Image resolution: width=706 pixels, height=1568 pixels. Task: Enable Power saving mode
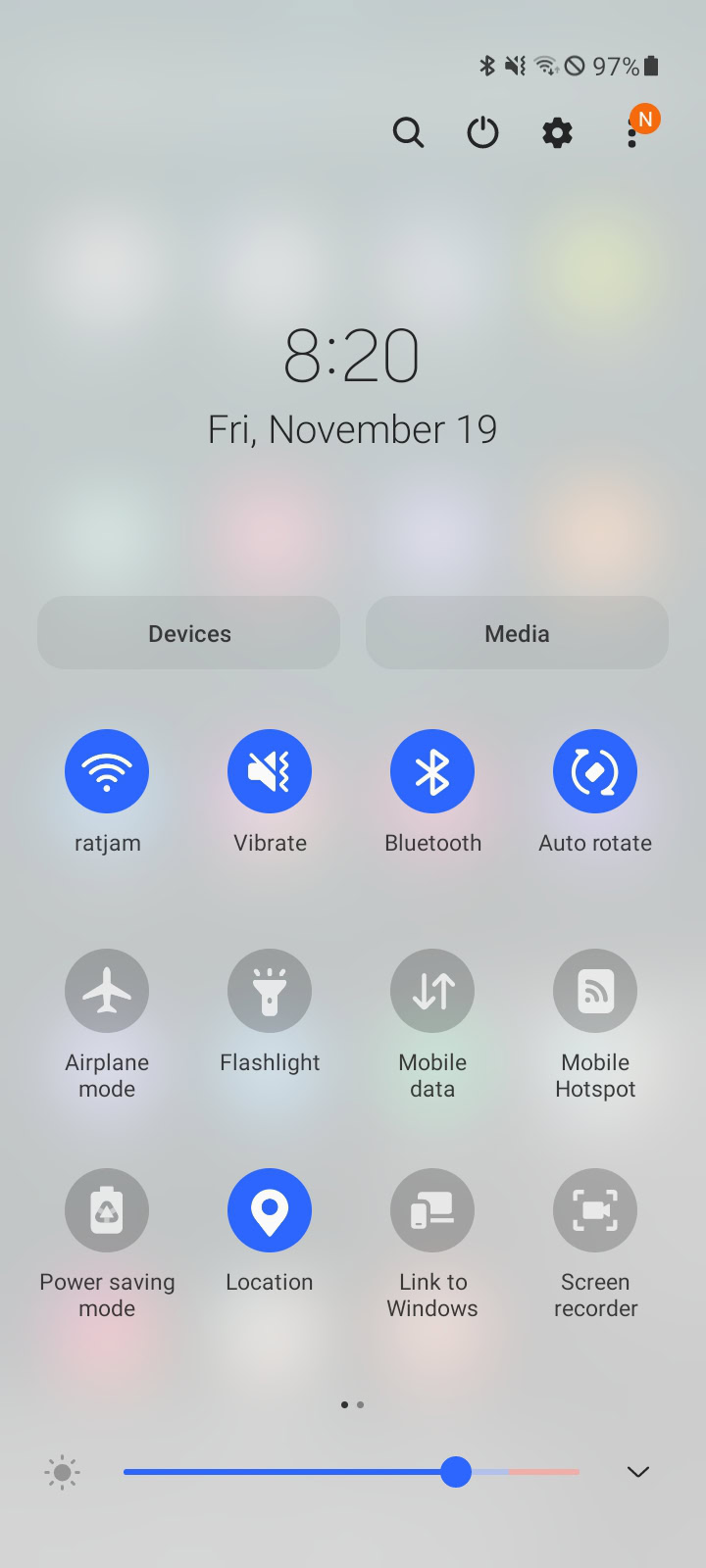(107, 1210)
